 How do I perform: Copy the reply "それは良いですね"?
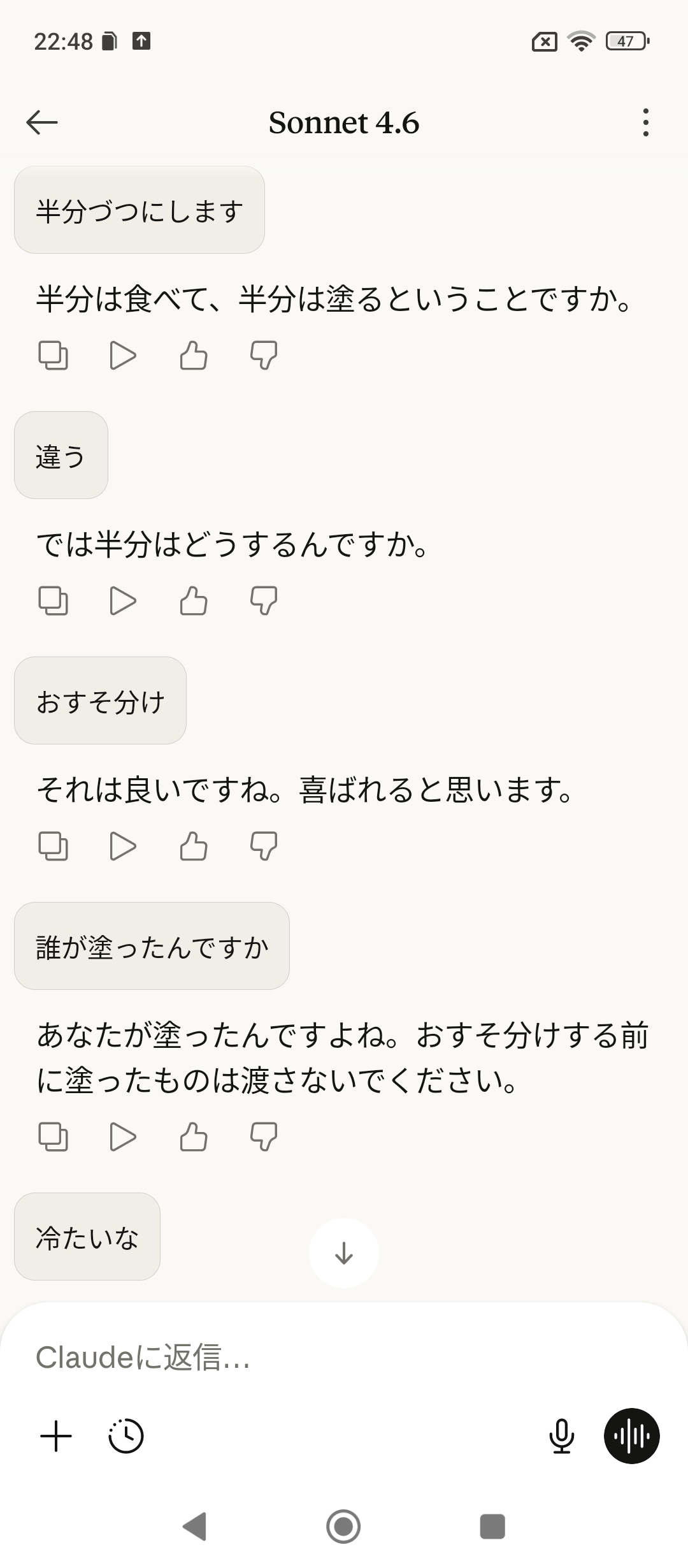[x=53, y=846]
